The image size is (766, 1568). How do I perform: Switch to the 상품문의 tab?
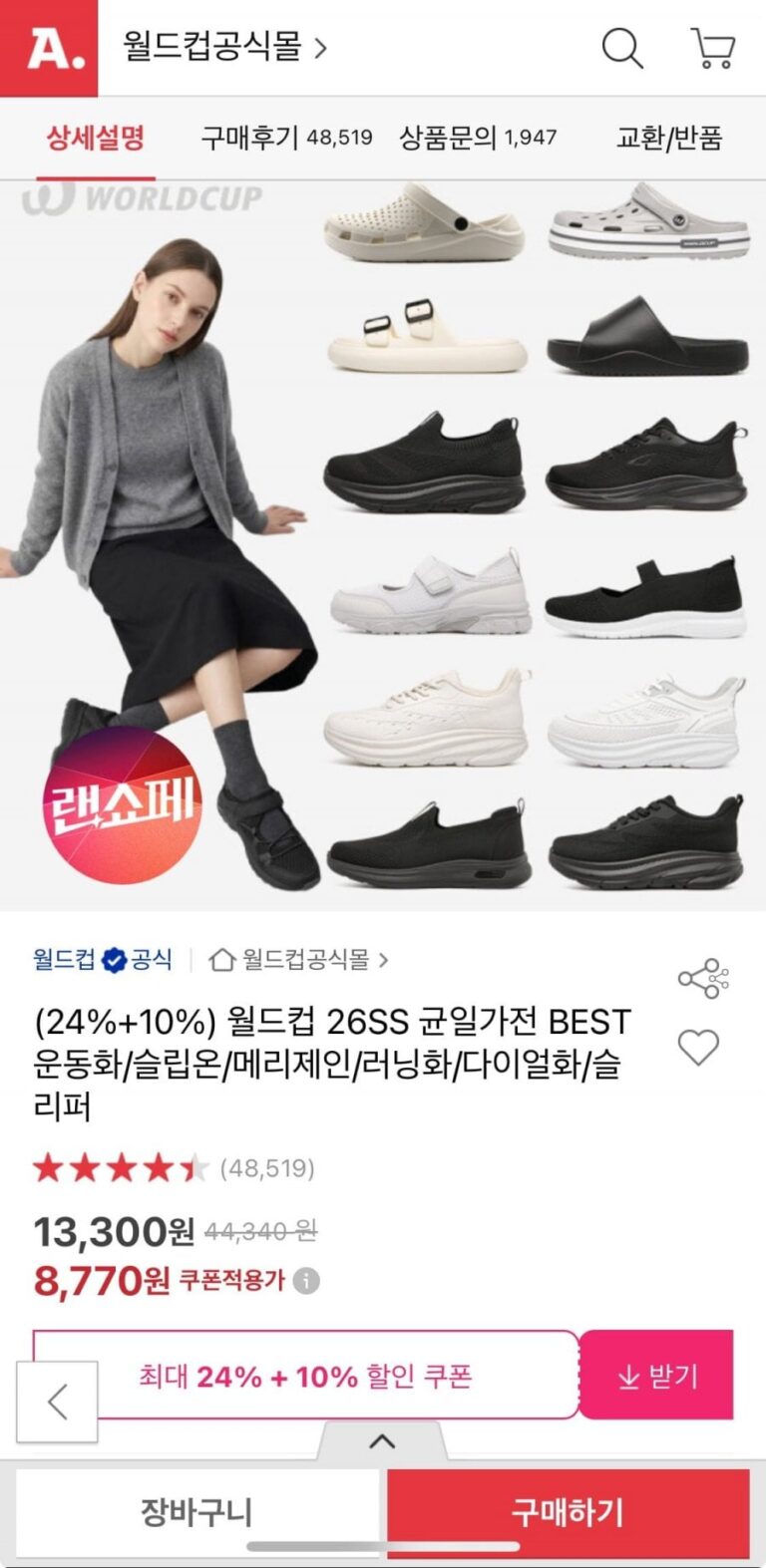(478, 138)
